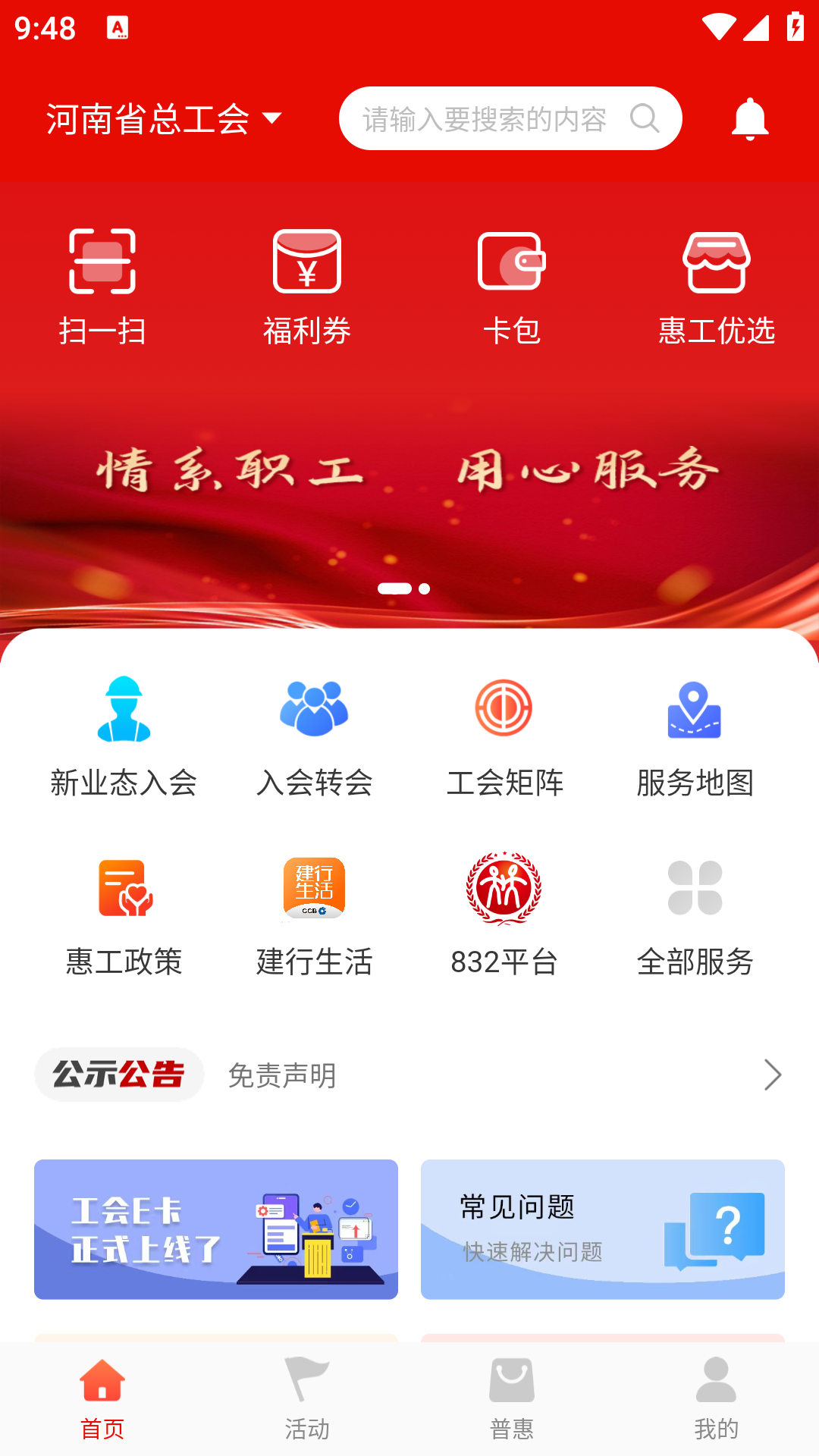819x1456 pixels.
Task: Show 全部服务
Action: pos(695,915)
